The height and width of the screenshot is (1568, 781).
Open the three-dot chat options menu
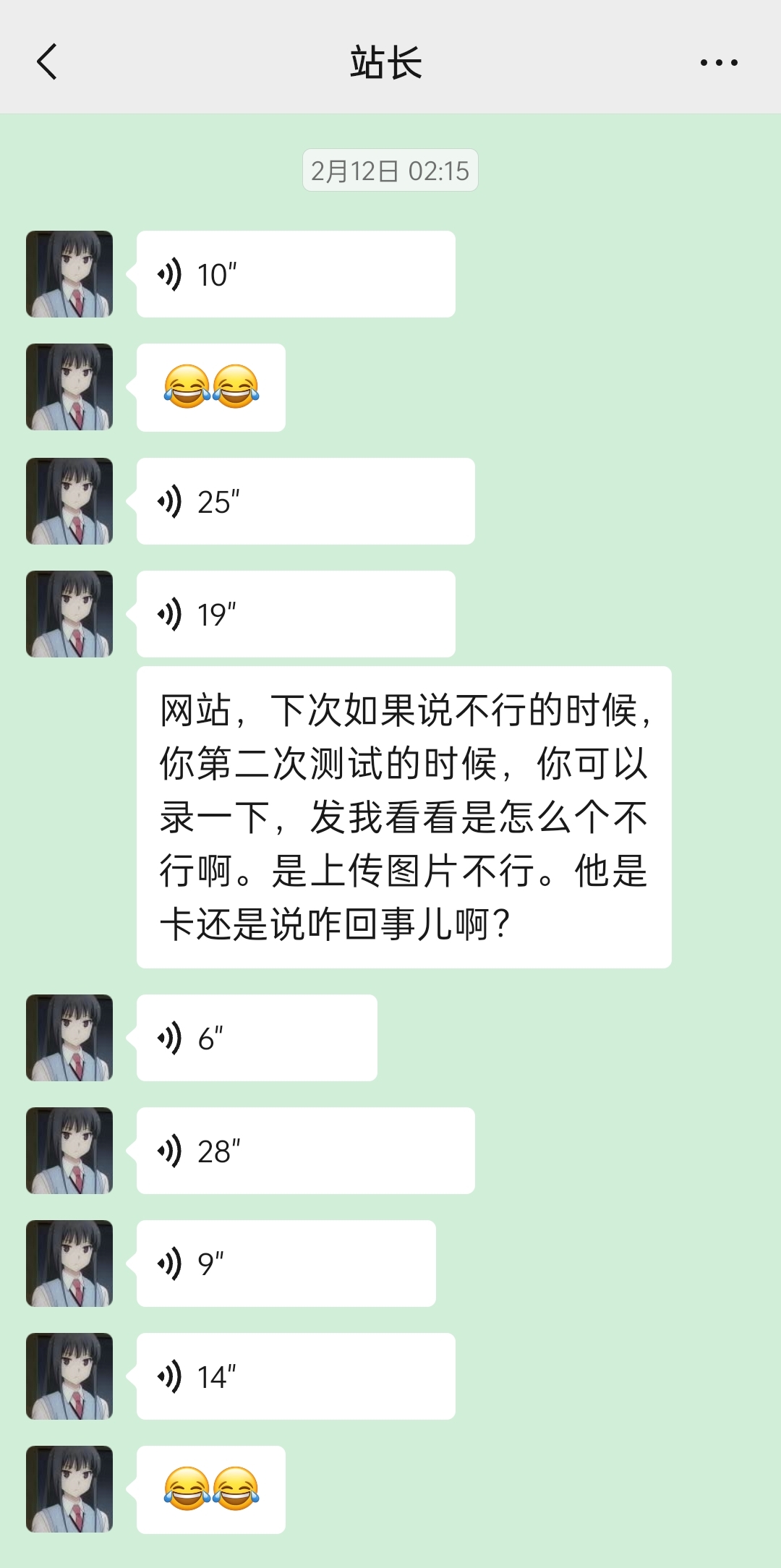pyautogui.click(x=719, y=63)
